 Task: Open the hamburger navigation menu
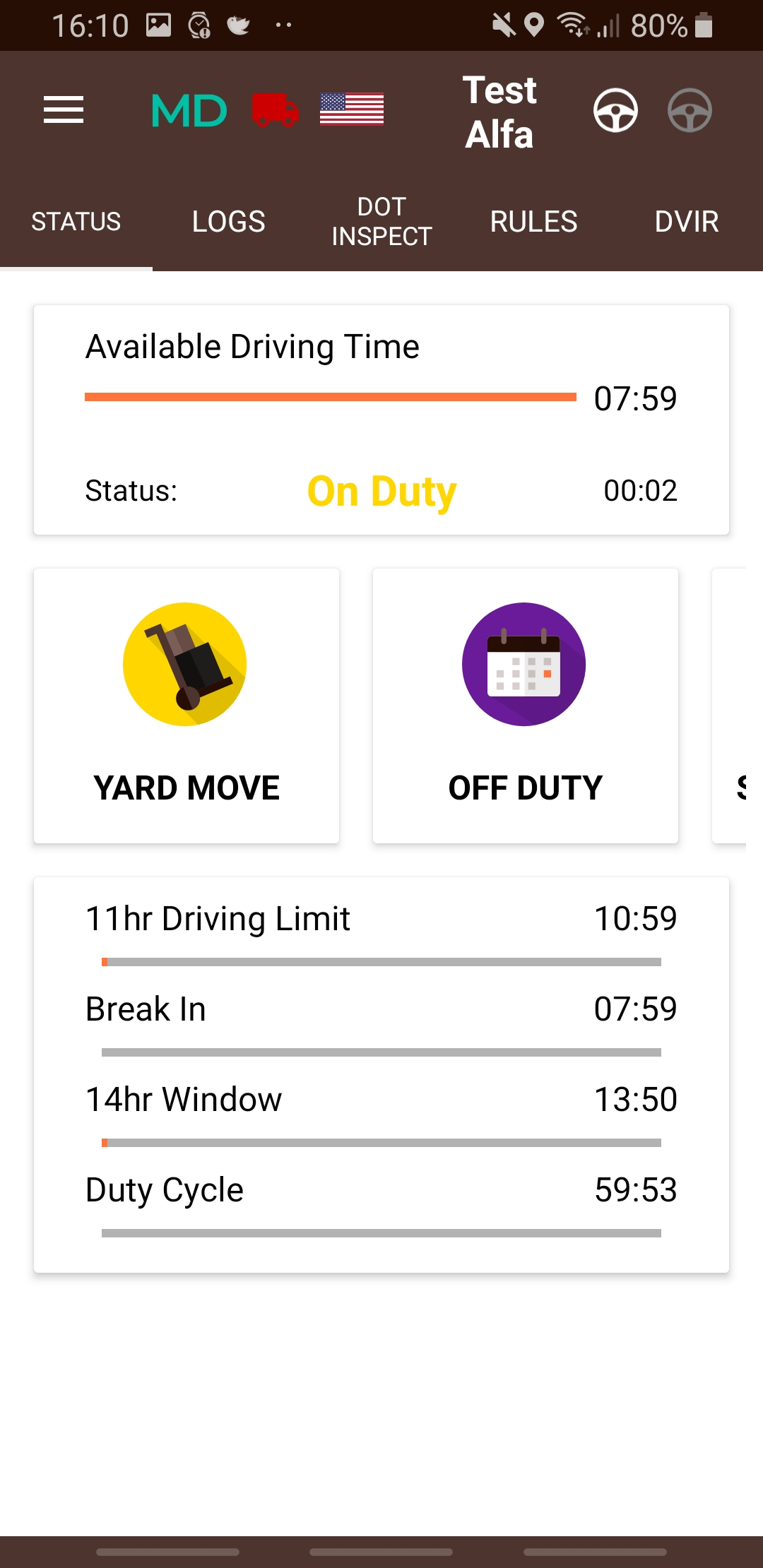64,110
